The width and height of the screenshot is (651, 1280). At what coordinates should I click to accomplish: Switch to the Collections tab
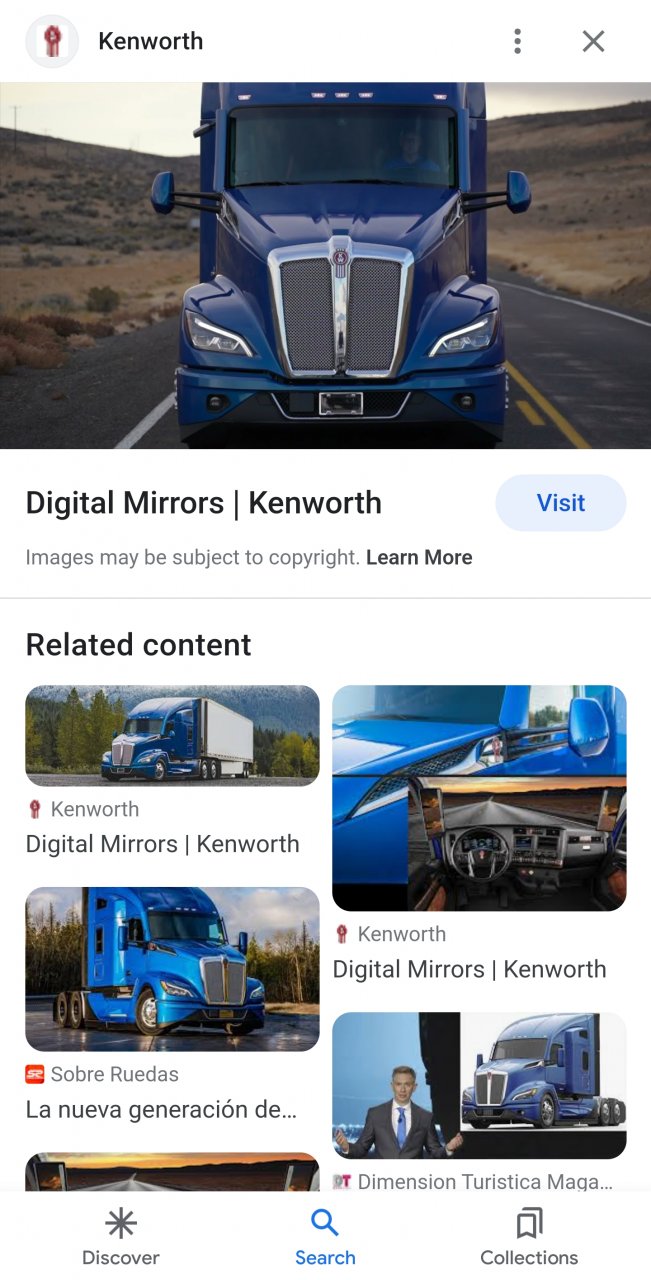point(529,1237)
